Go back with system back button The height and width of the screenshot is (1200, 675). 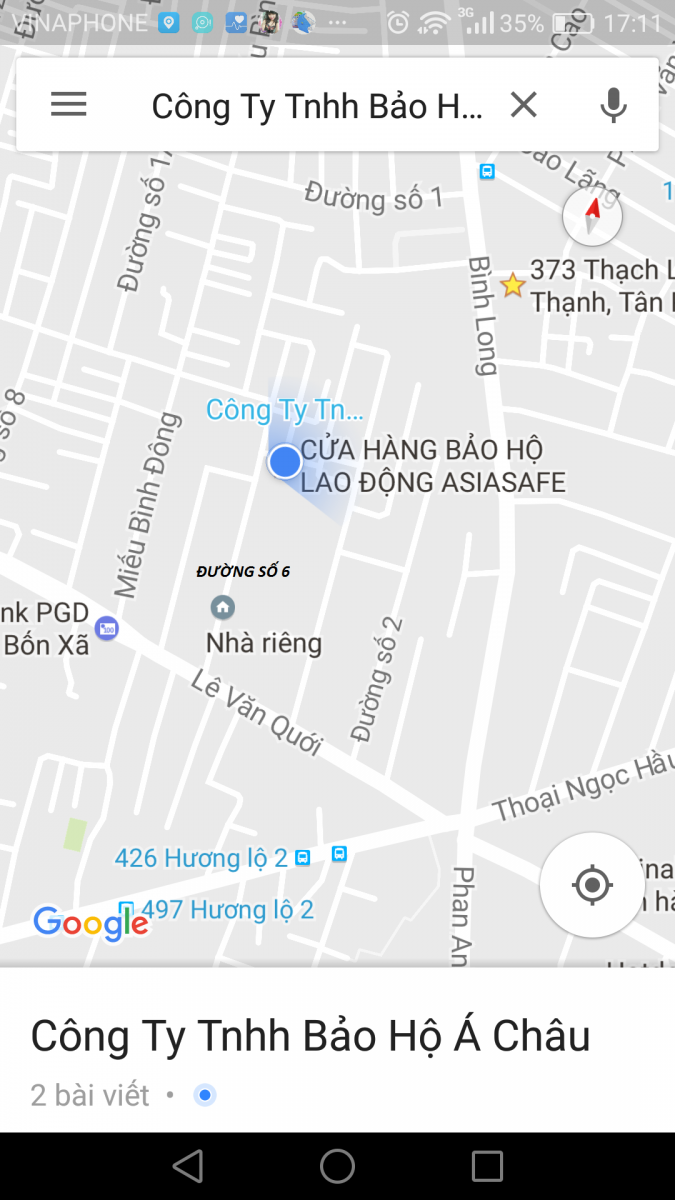187,1166
